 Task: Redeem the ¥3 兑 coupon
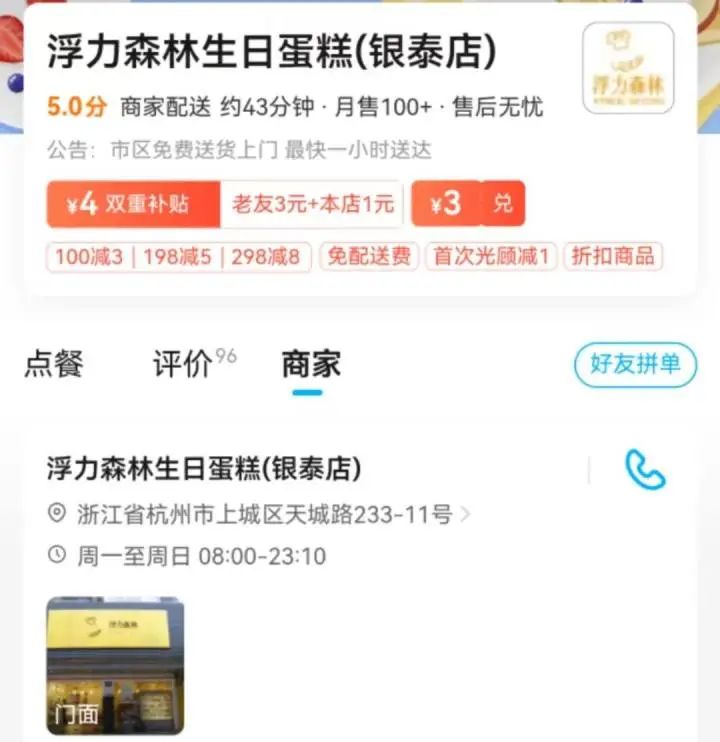pos(468,205)
